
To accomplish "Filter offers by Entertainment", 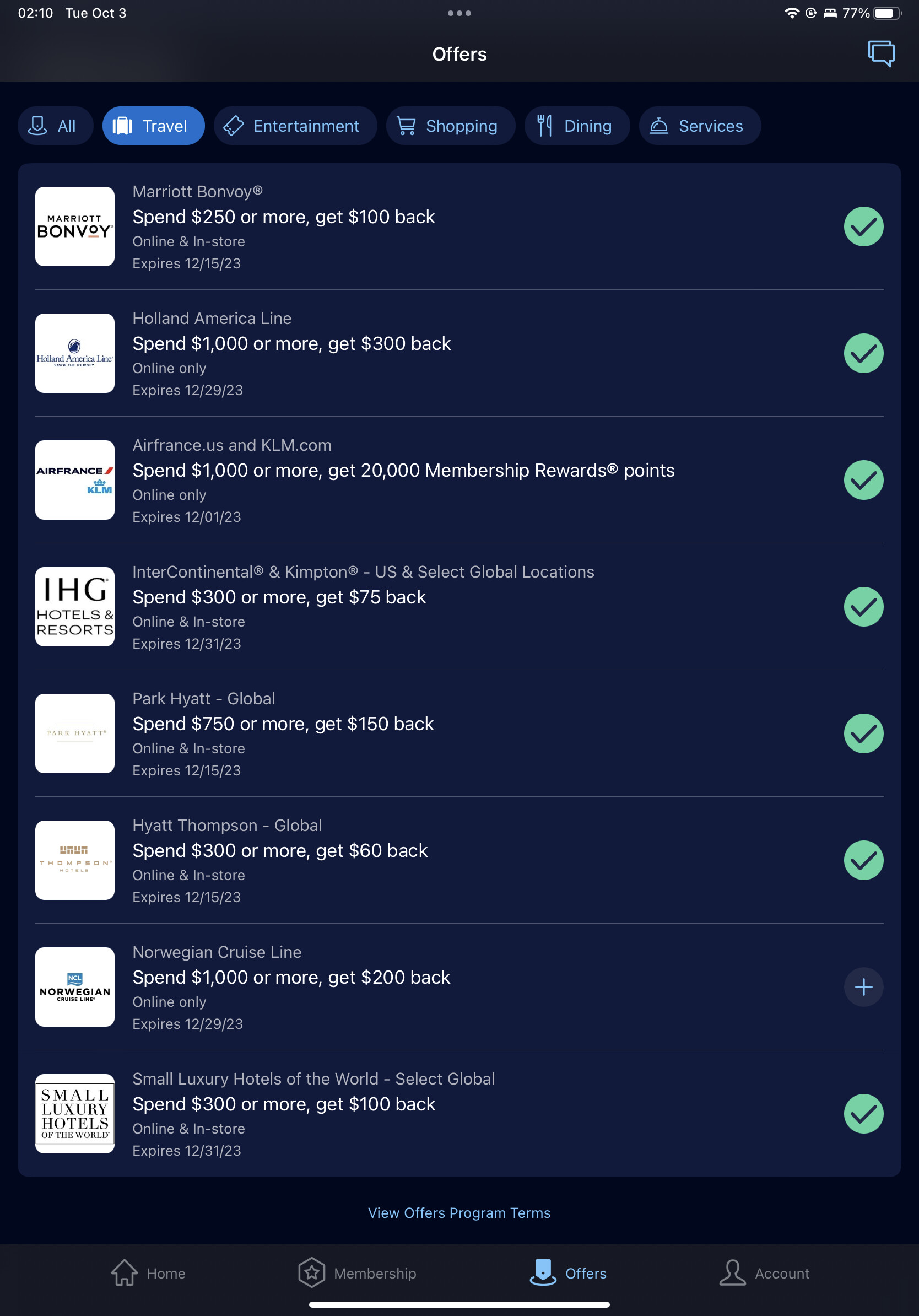I will tap(295, 126).
